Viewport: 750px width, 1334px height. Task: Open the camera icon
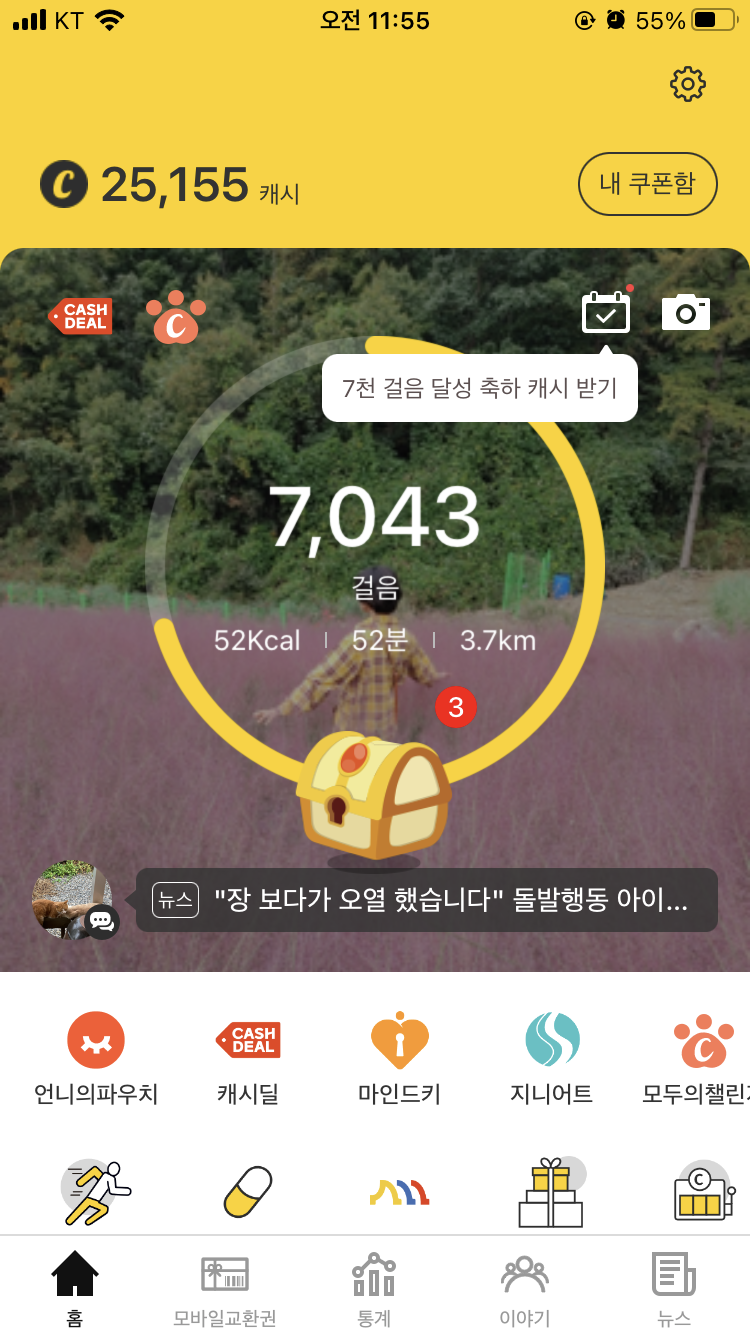[x=686, y=313]
